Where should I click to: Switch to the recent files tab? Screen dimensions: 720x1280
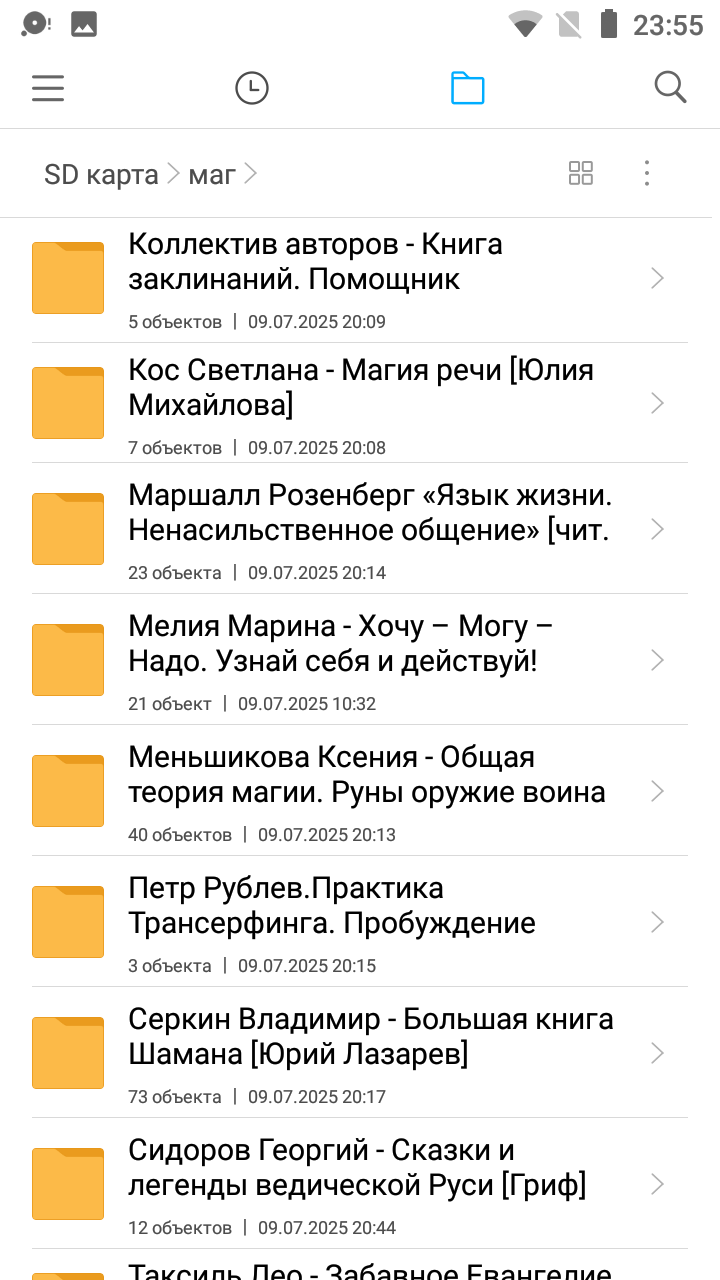(252, 88)
